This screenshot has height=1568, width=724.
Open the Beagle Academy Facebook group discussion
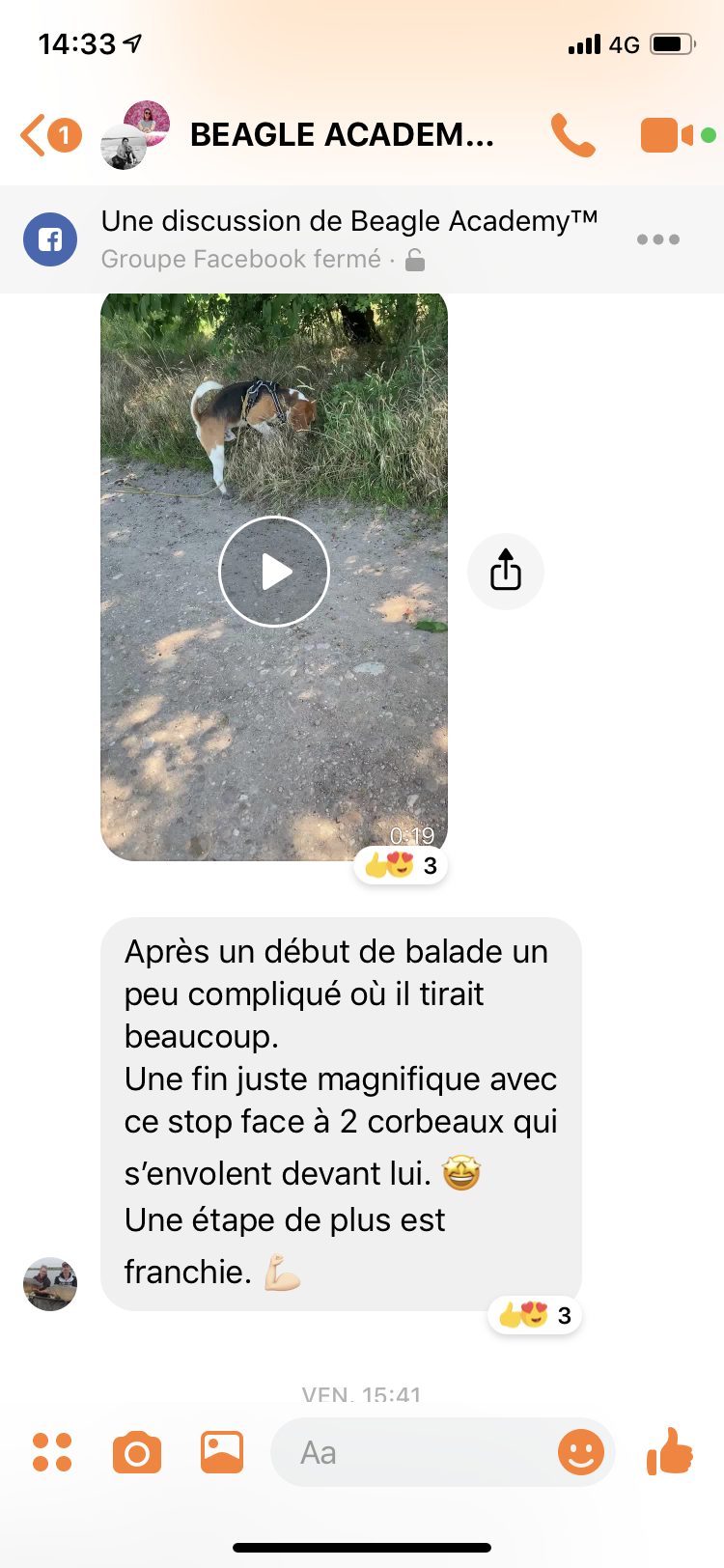coord(349,238)
